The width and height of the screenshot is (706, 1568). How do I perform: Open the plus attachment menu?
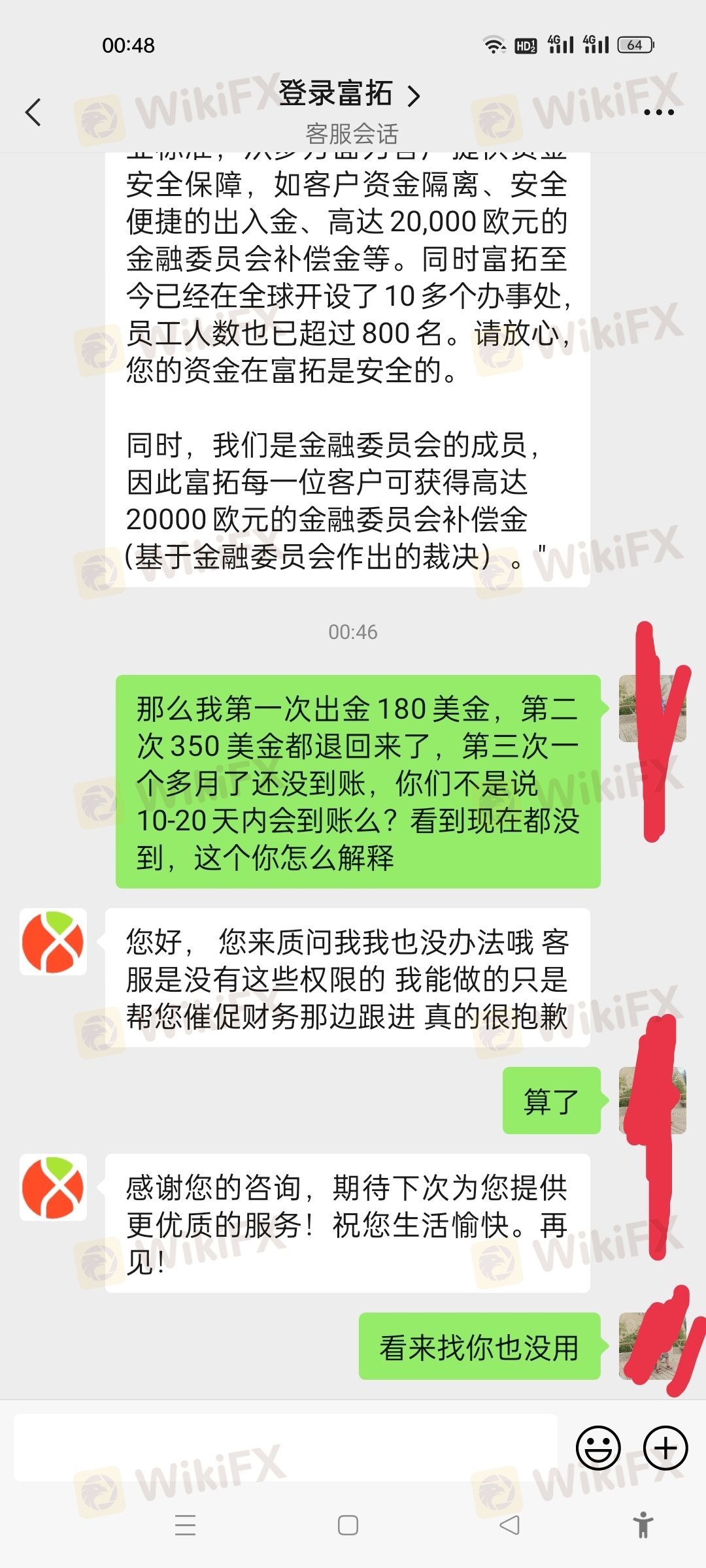tap(665, 1448)
